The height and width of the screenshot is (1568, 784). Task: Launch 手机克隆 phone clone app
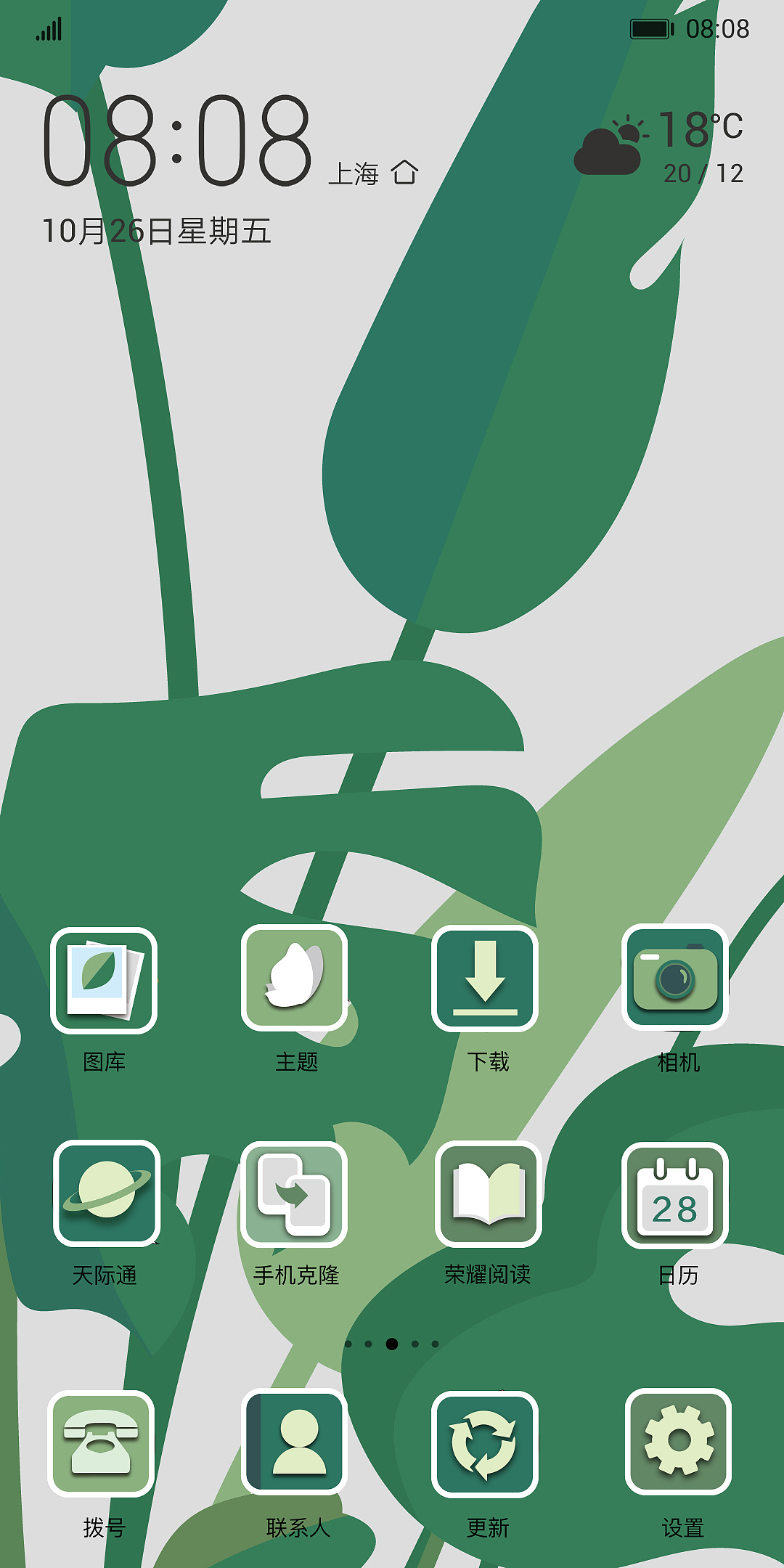[295, 1194]
